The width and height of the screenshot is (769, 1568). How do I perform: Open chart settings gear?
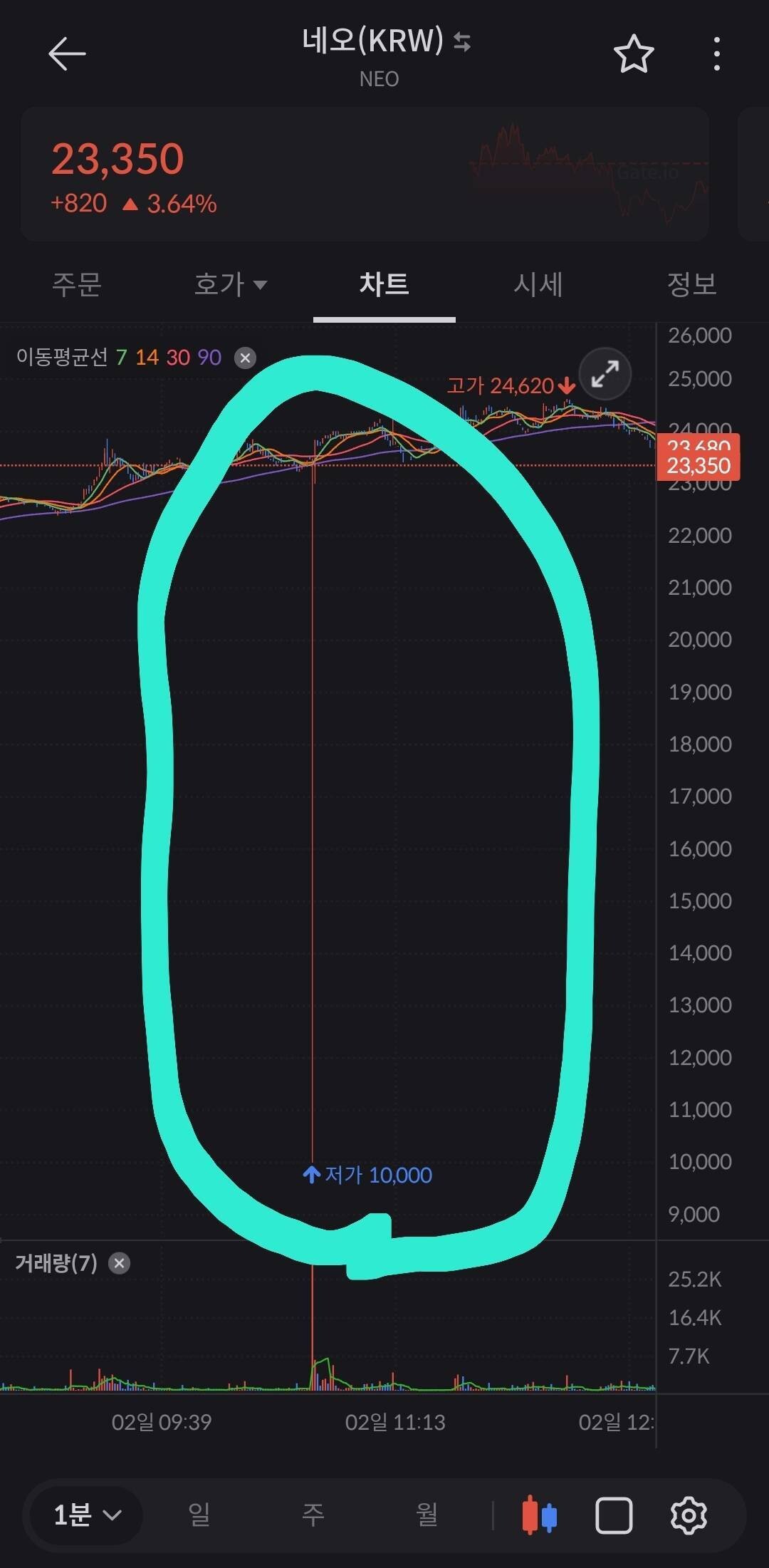689,1515
